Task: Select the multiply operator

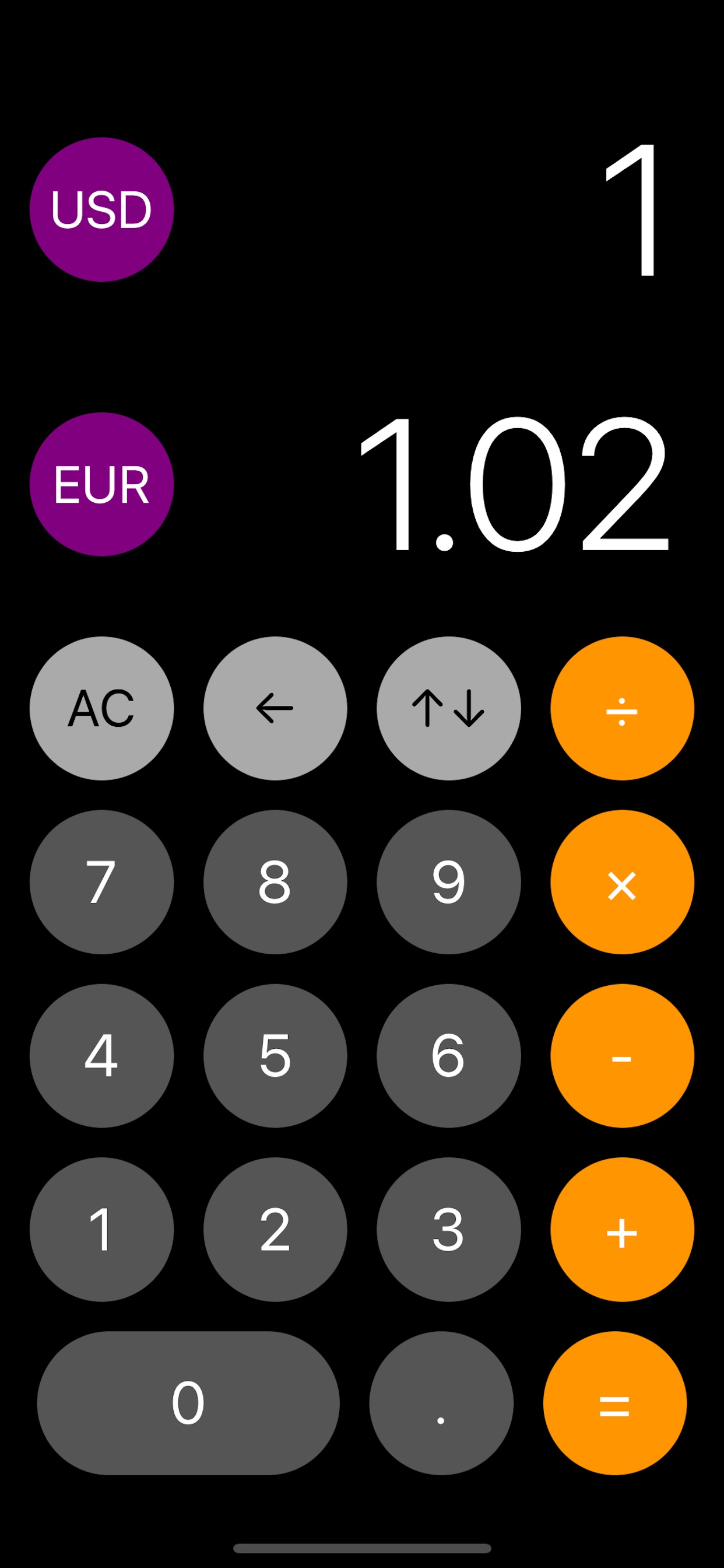Action: [x=622, y=882]
